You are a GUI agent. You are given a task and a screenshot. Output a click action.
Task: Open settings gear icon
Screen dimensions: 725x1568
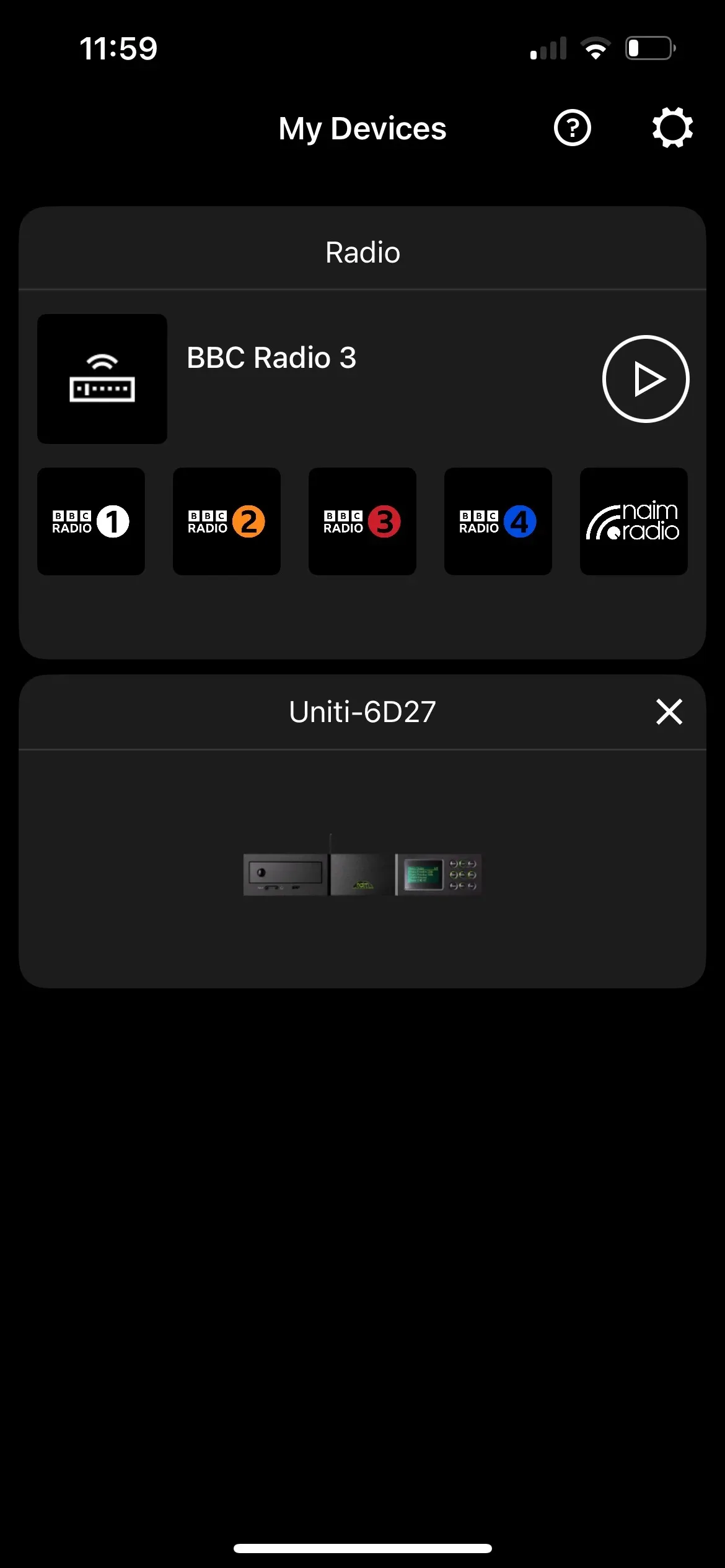[672, 128]
